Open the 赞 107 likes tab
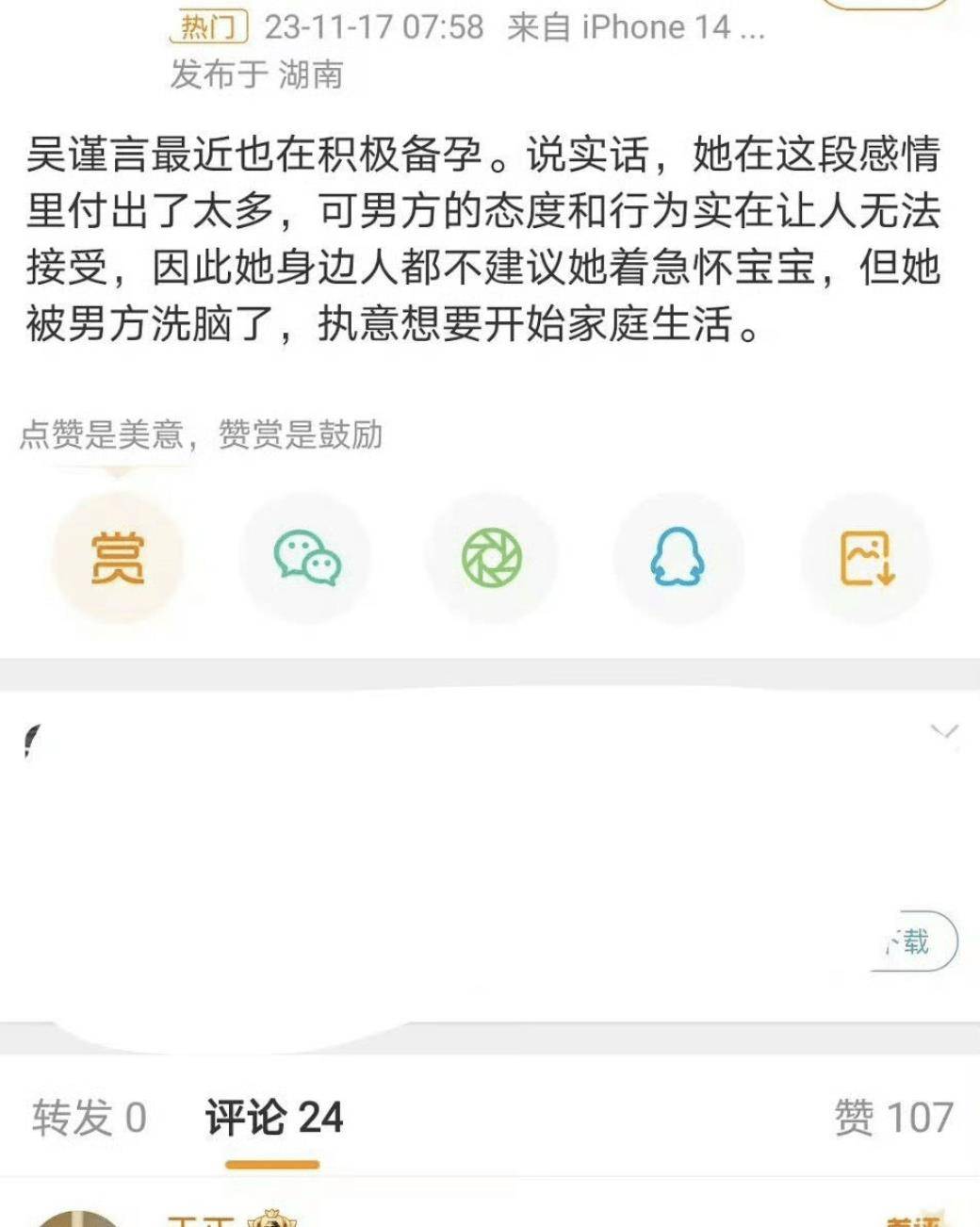 893,1118
